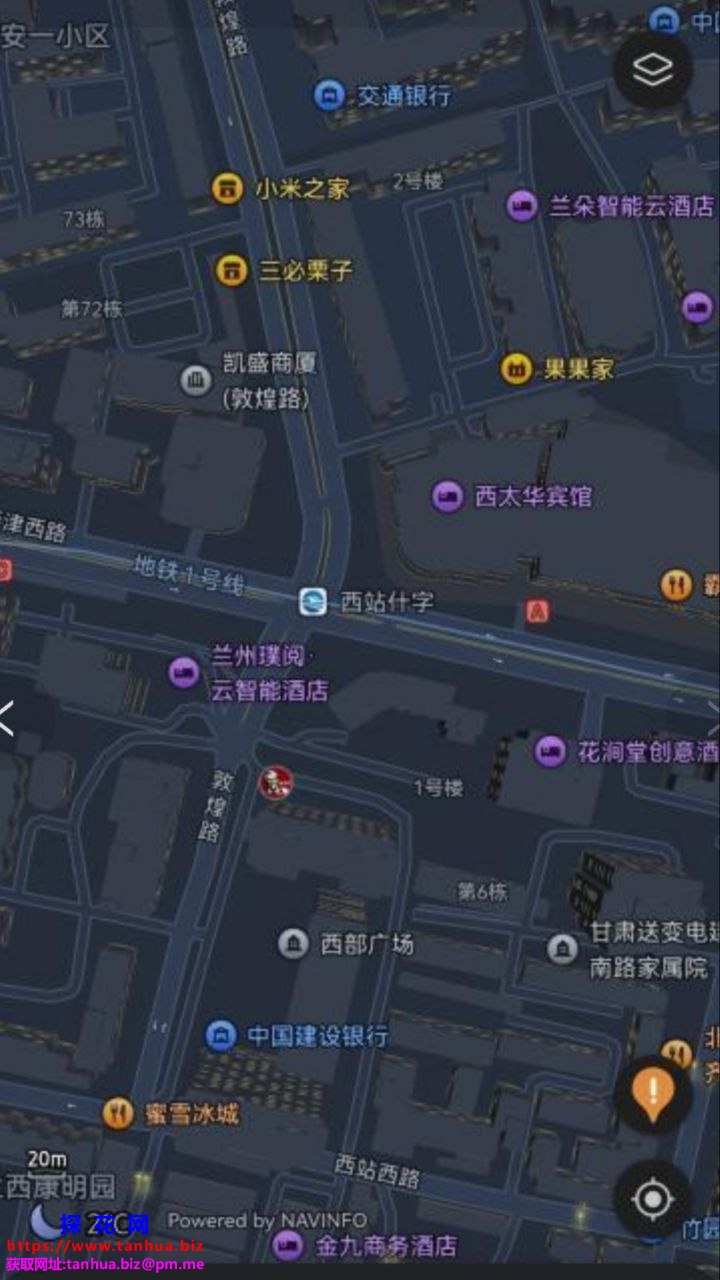720x1280 pixels.
Task: Select the 交通银行 bank marker
Action: tap(327, 96)
